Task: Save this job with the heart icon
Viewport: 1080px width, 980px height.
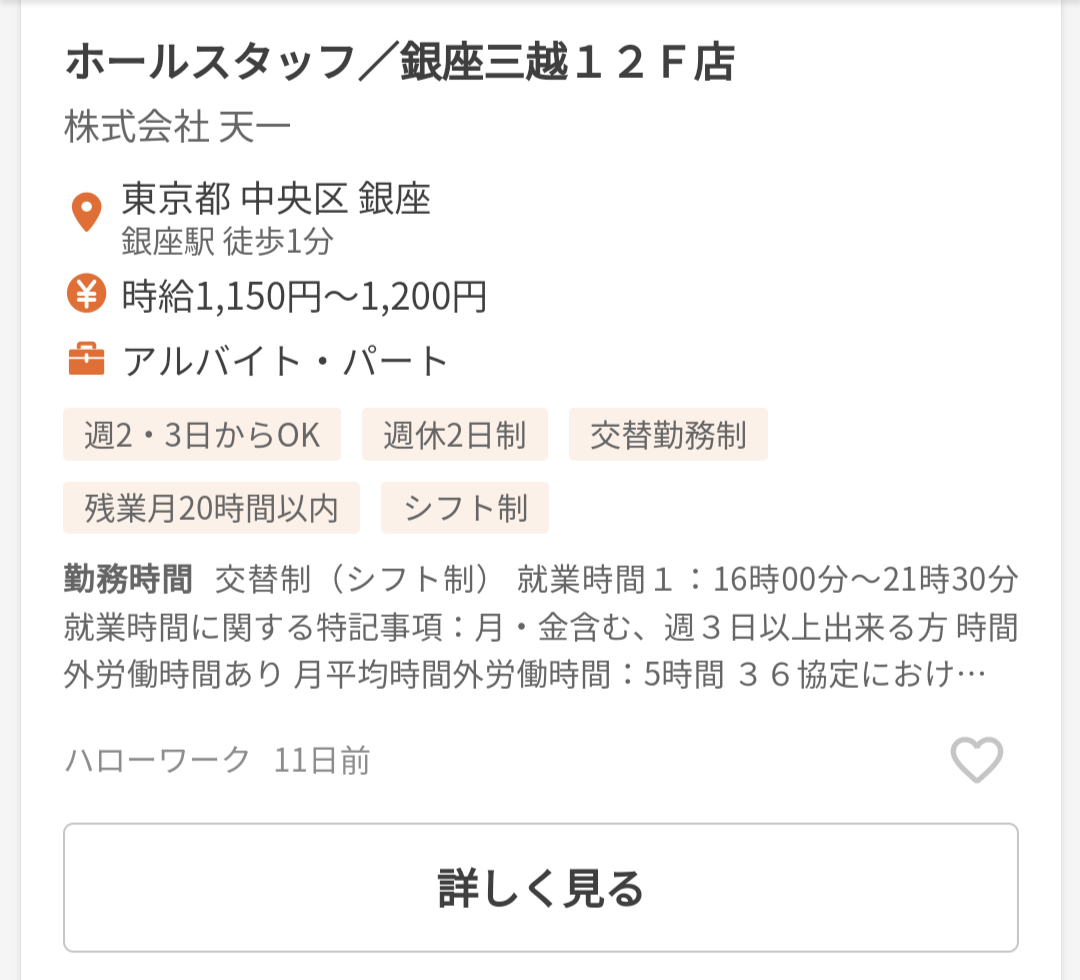Action: (x=975, y=761)
